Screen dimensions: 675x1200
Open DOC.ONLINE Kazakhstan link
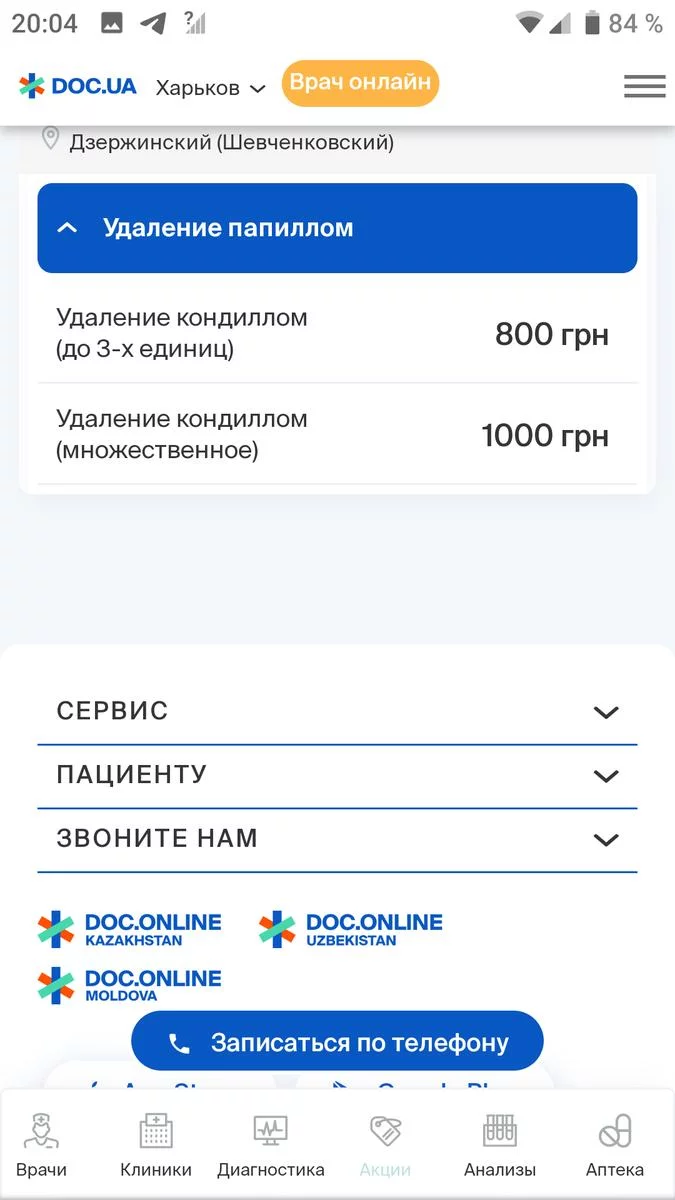130,929
